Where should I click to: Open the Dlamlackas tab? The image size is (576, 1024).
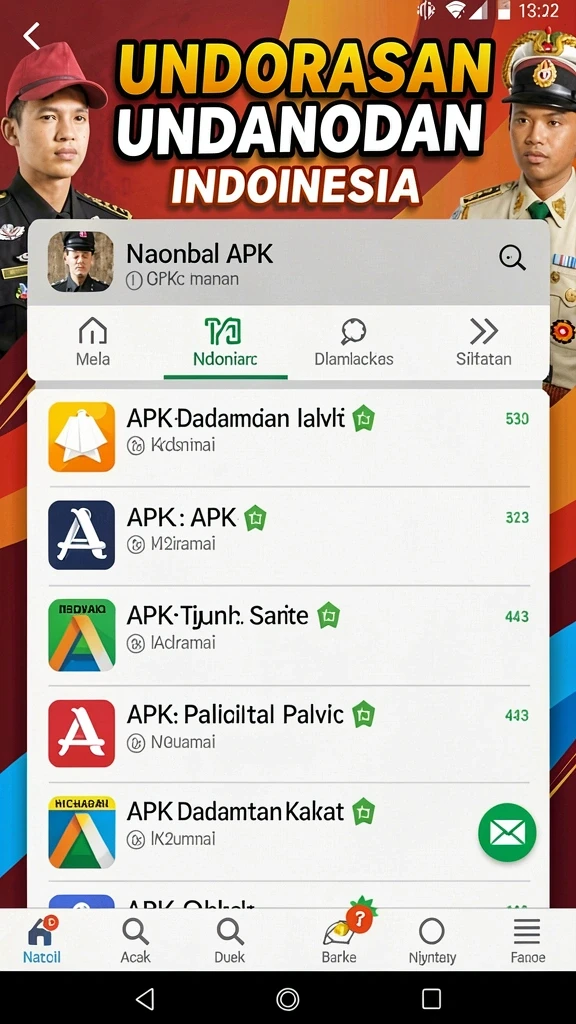pos(353,342)
